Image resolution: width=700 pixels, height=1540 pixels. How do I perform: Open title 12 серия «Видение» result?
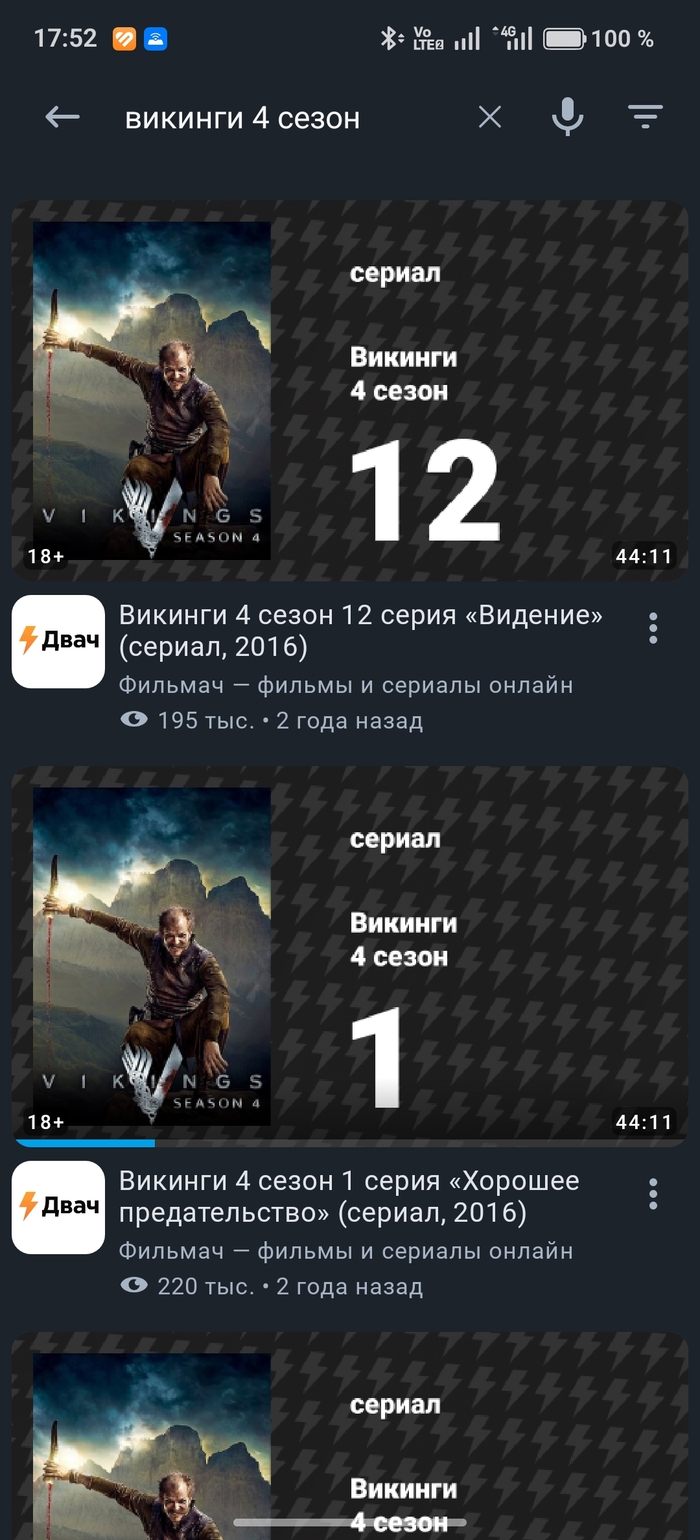click(x=360, y=631)
